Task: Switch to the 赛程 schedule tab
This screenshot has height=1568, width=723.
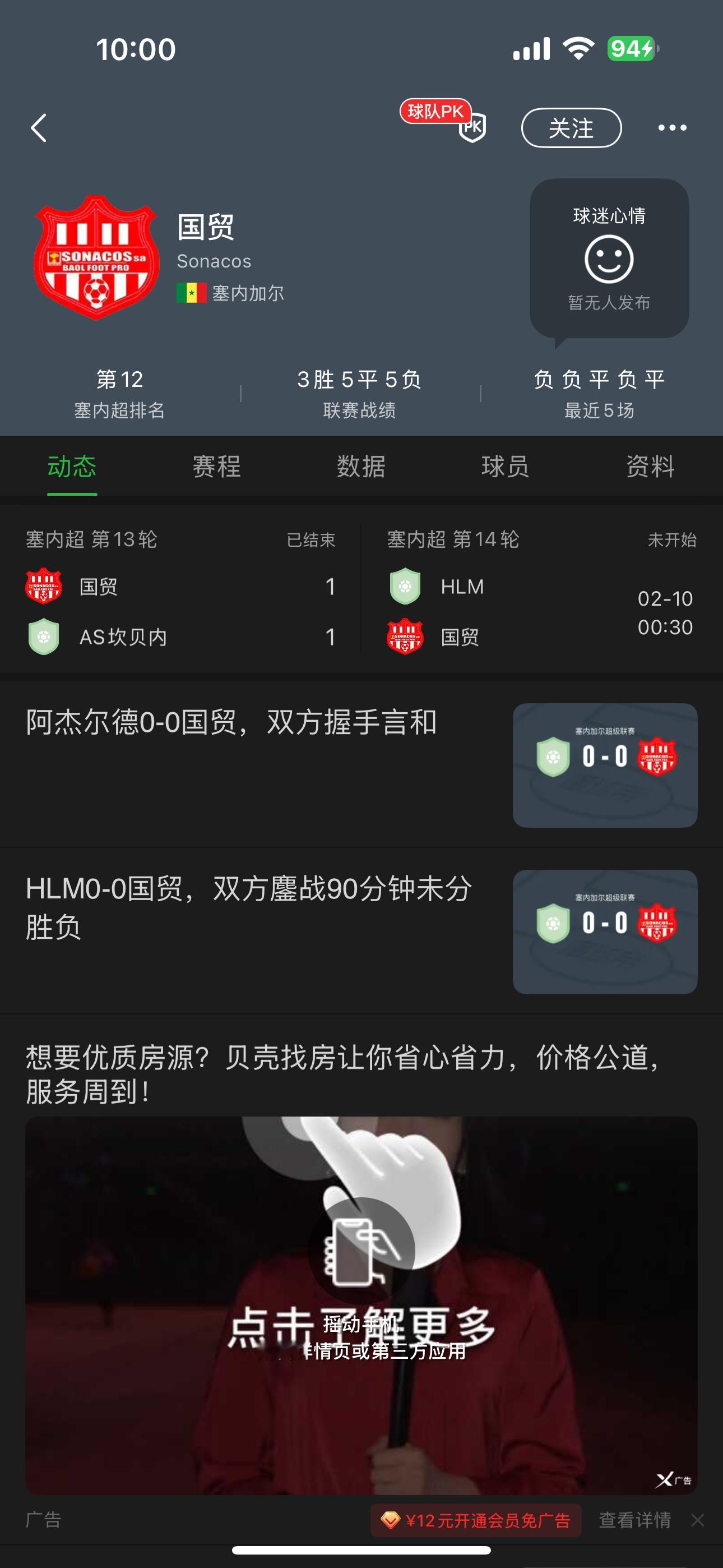Action: tap(216, 467)
